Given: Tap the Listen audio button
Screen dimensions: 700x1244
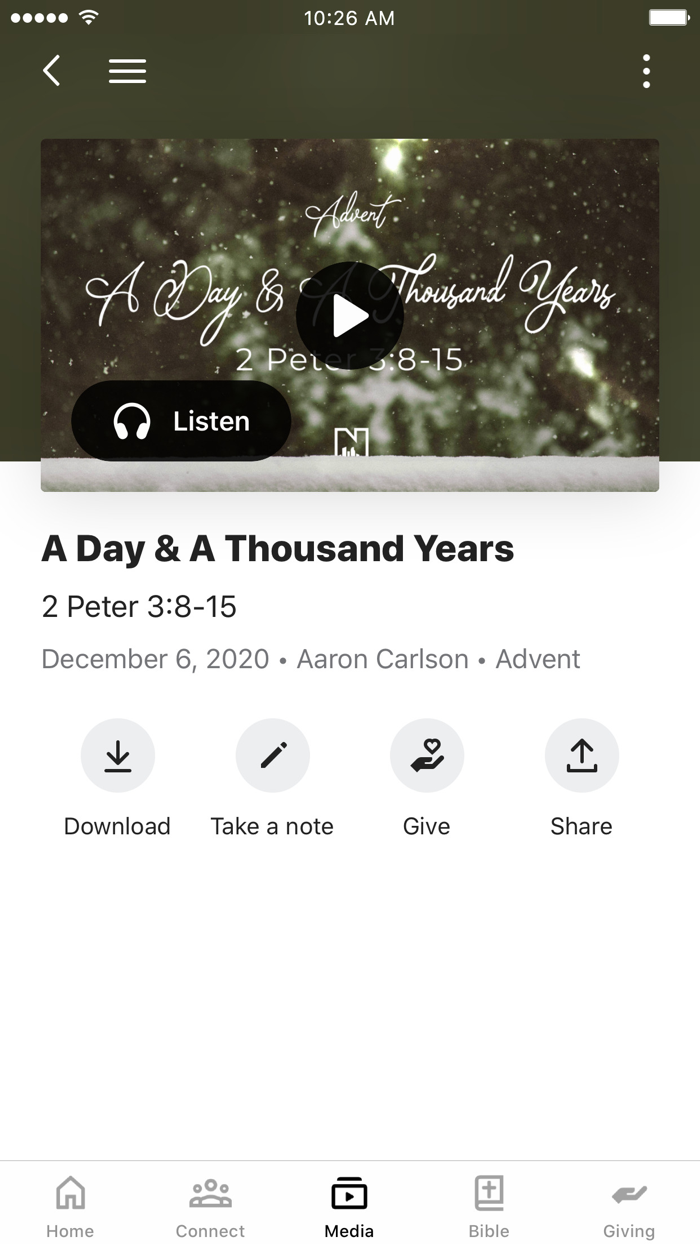Looking at the screenshot, I should tap(181, 421).
